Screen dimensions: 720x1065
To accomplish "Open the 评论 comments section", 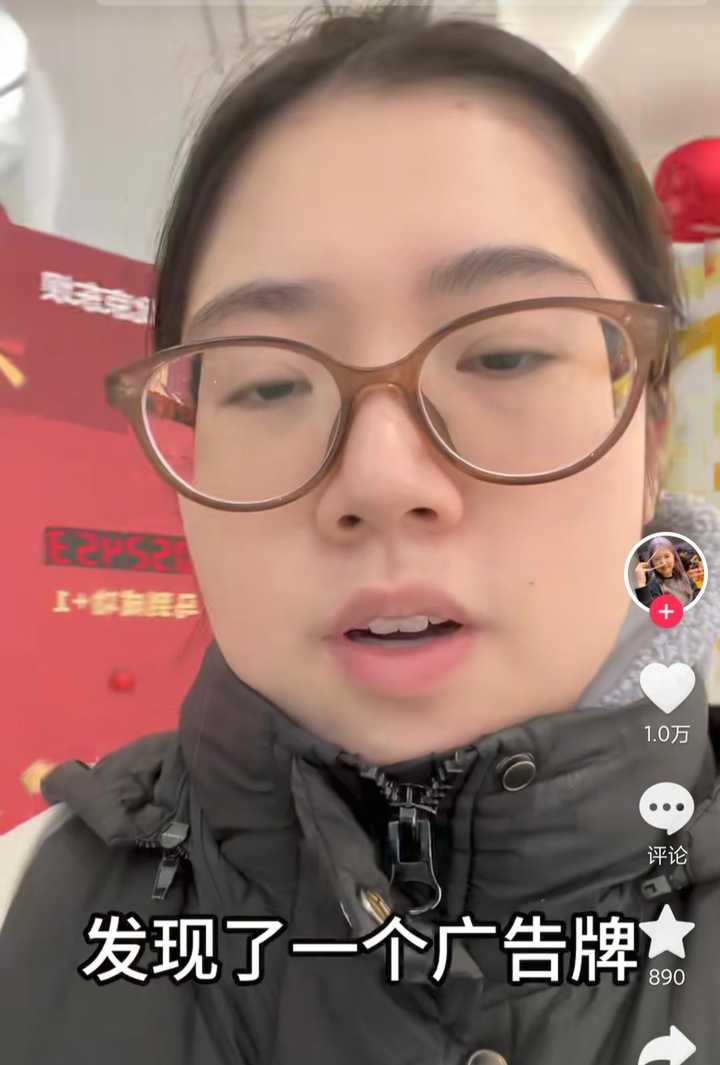I will 667,808.
